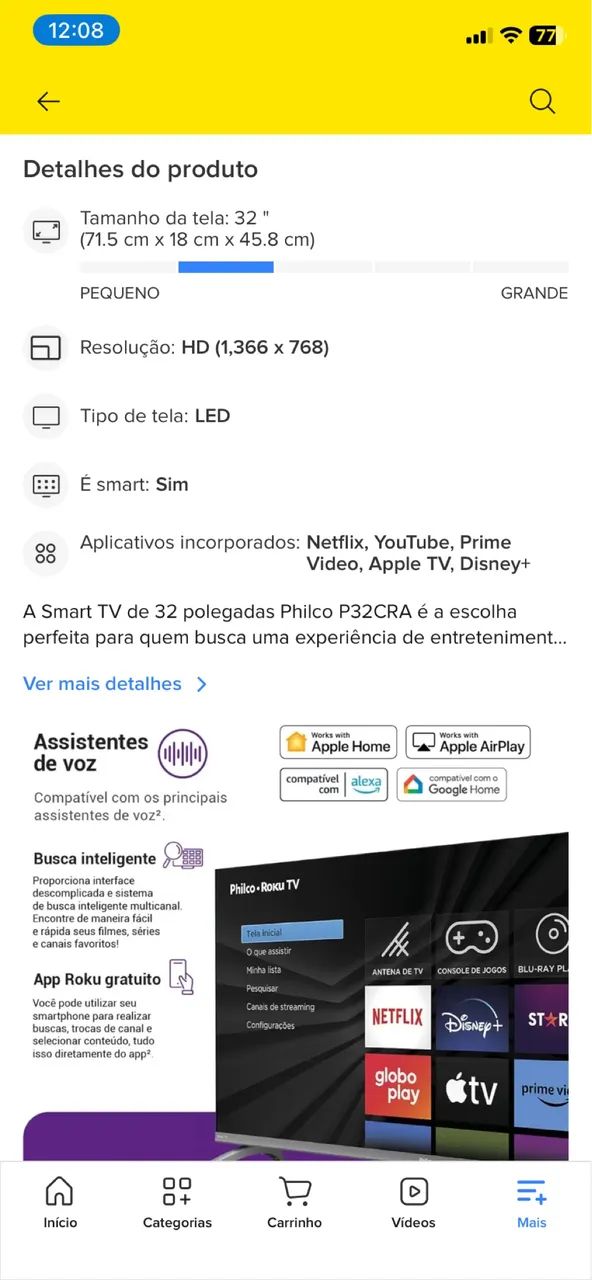Open the Philco Roku TV product image

(x=296, y=938)
